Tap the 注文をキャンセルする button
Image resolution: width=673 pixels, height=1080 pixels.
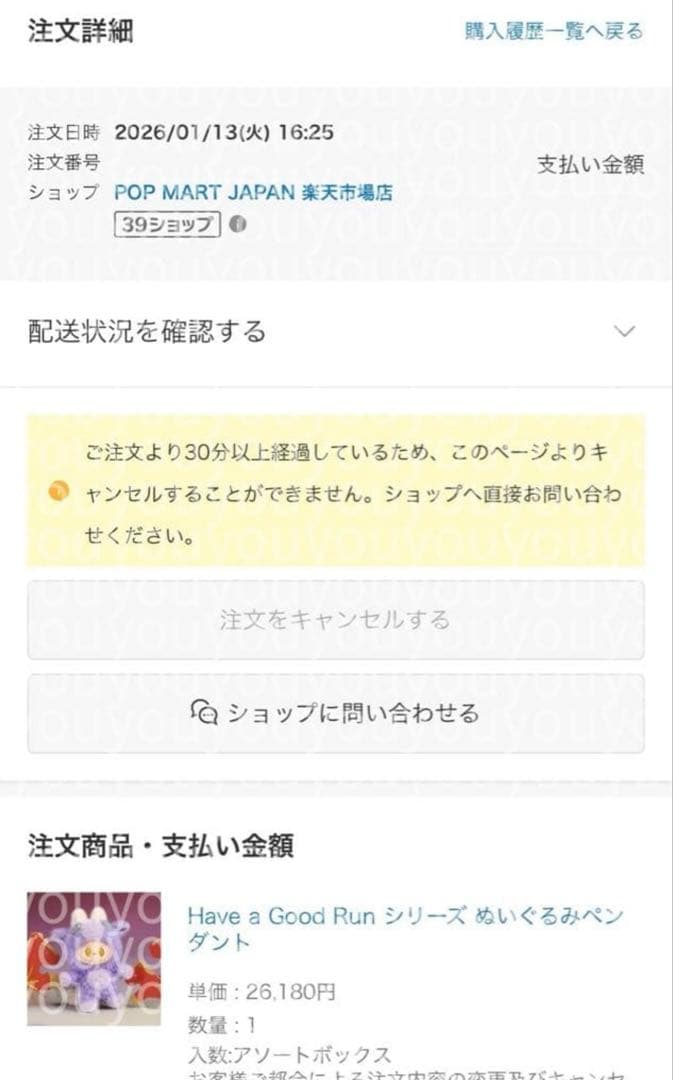coord(335,620)
